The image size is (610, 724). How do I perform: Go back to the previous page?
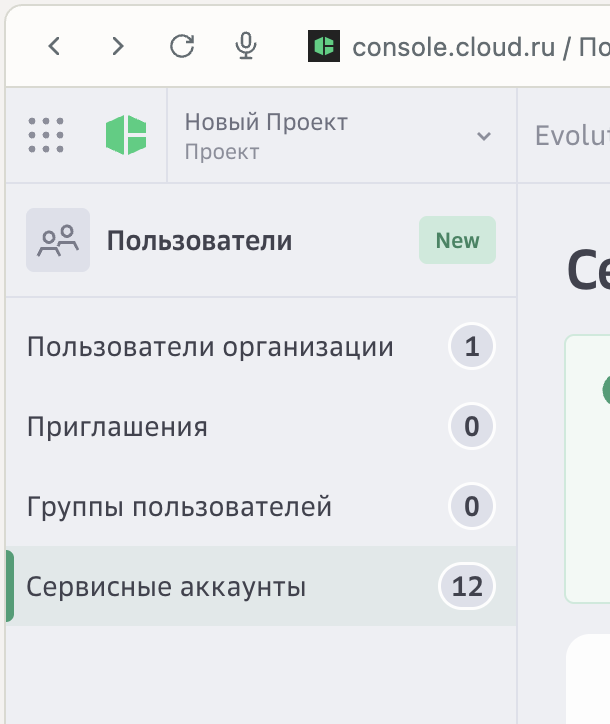(55, 46)
